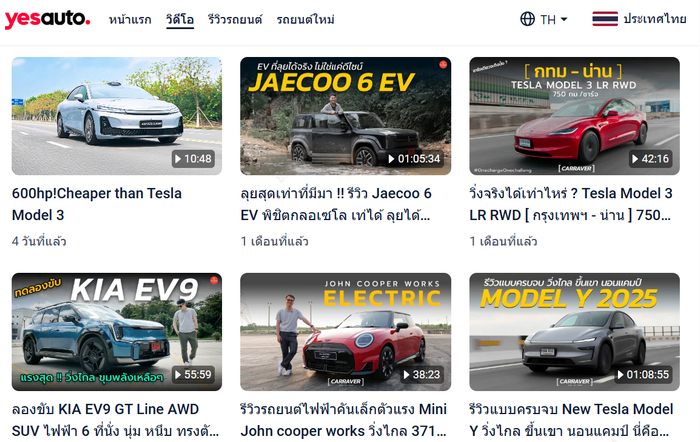
Task: Expand the TH language dropdown
Action: 544,20
